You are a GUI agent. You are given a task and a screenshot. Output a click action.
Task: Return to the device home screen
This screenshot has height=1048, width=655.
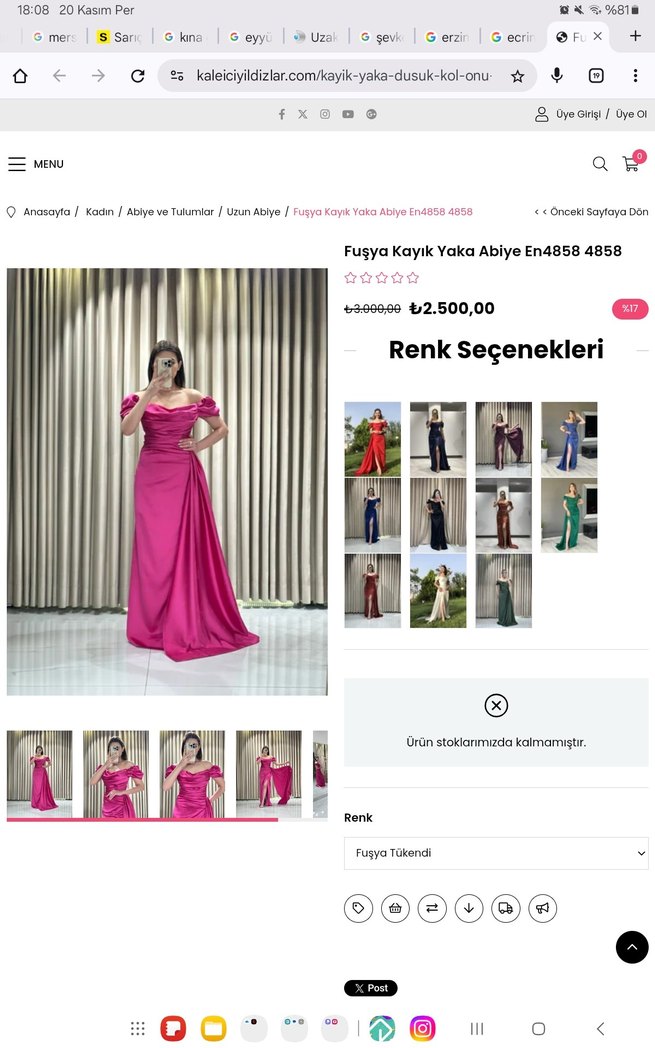point(538,1028)
